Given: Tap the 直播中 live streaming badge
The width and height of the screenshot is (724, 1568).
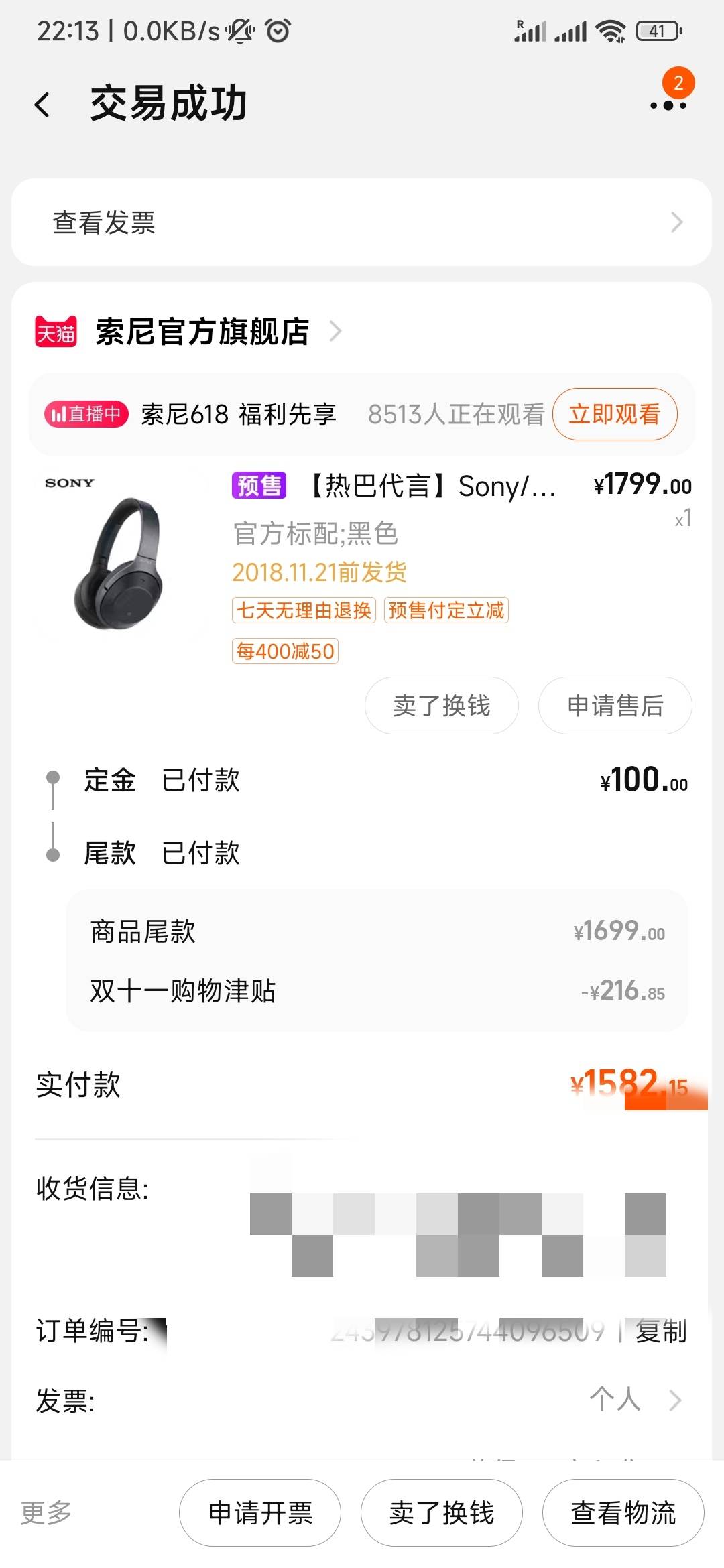Looking at the screenshot, I should coord(87,414).
